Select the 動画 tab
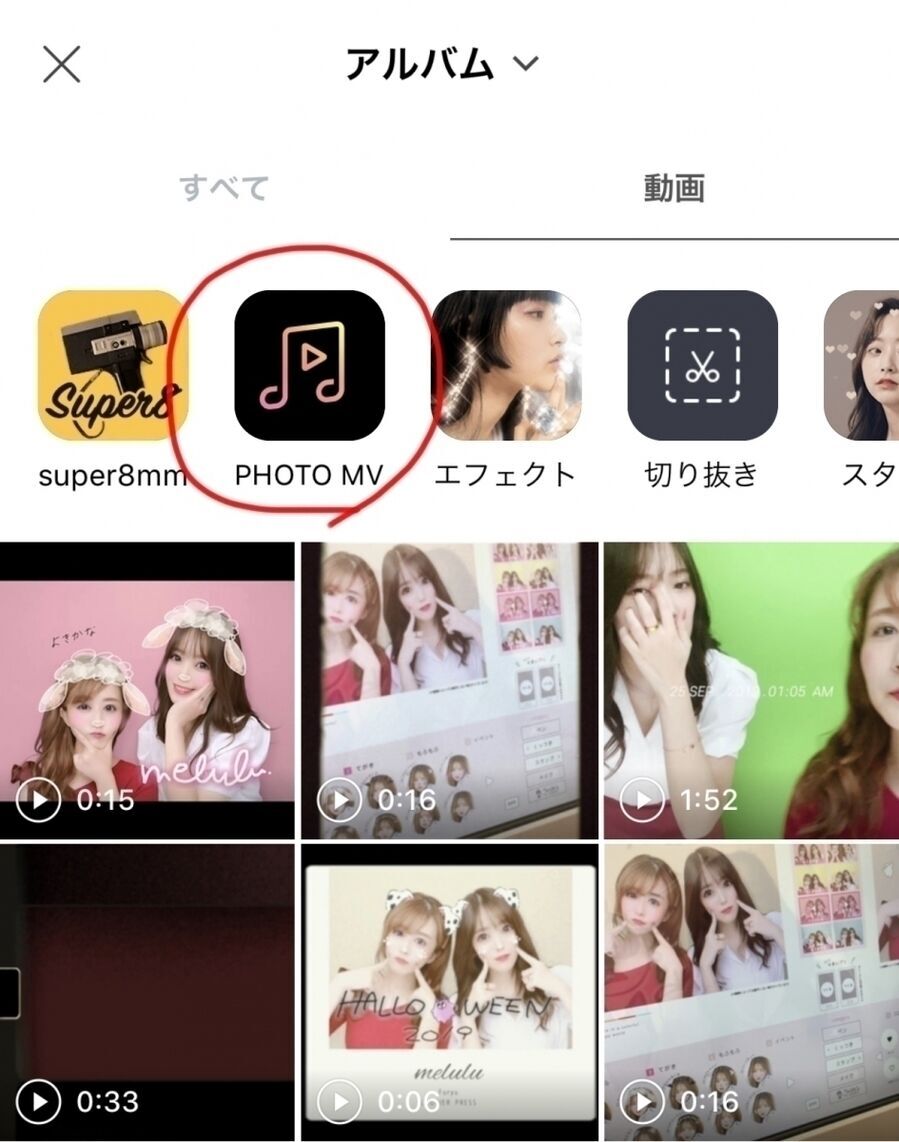The image size is (899, 1142). point(674,187)
